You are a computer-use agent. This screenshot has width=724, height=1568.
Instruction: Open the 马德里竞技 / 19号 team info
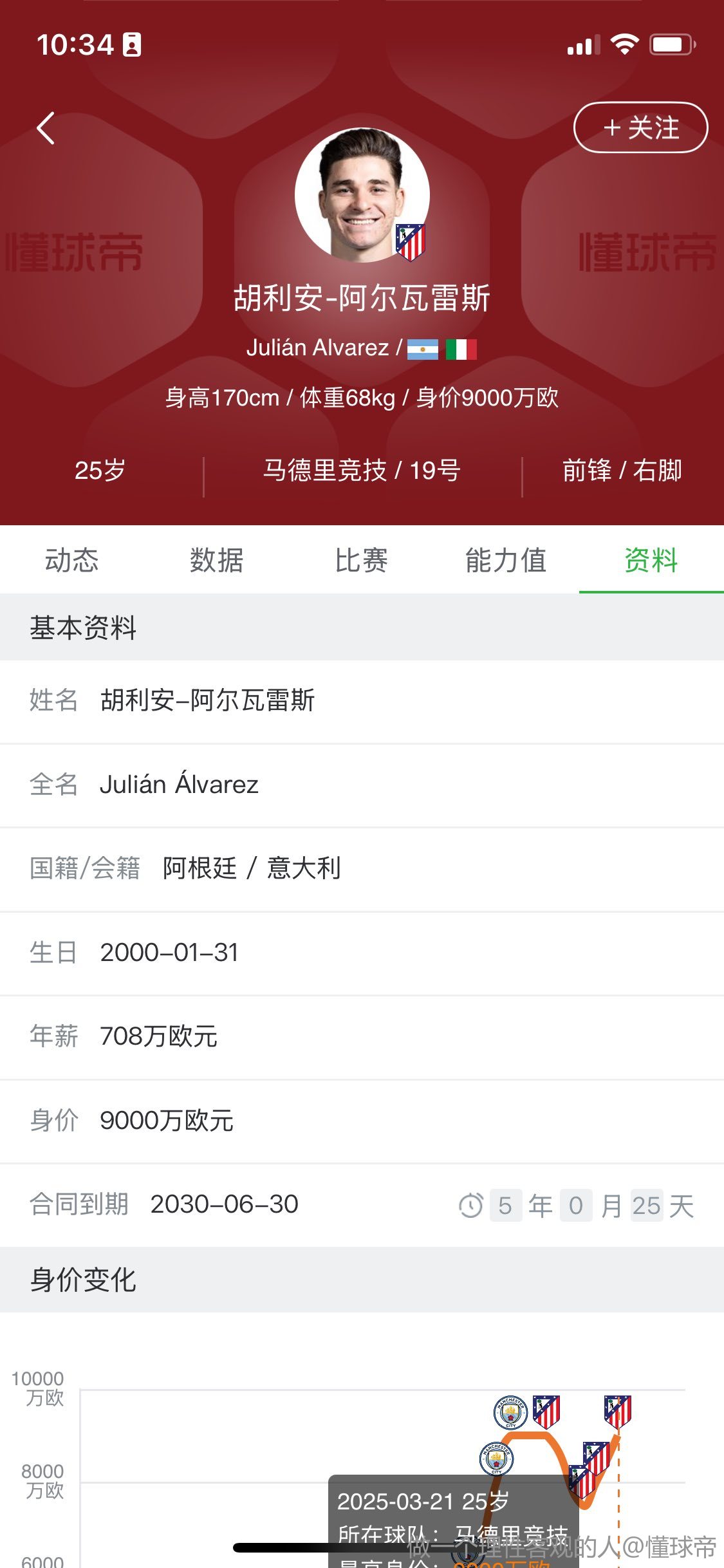point(362,471)
